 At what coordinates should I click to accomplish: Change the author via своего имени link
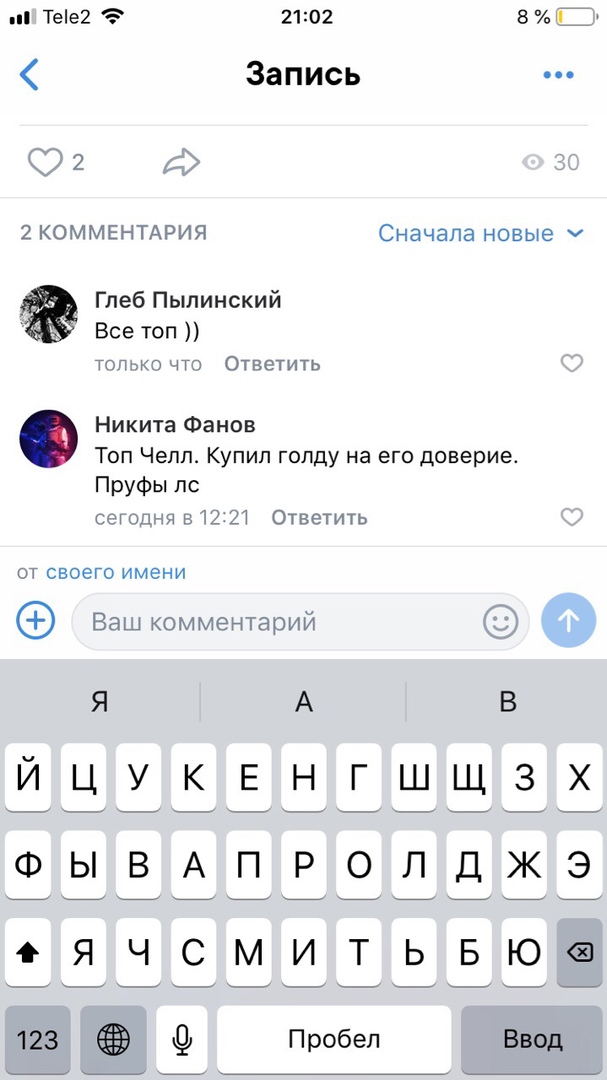(115, 572)
